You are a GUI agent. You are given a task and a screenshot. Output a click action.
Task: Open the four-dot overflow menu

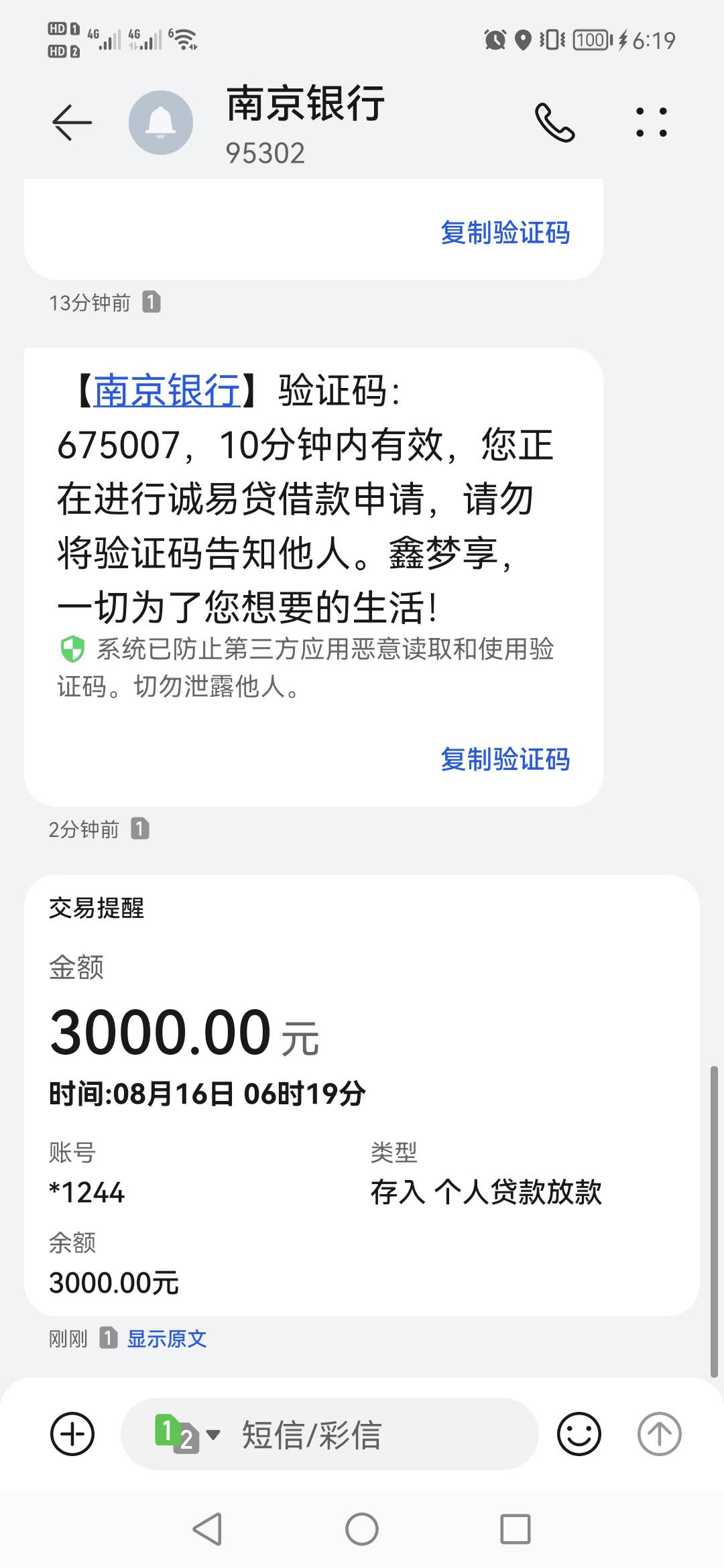tap(651, 123)
